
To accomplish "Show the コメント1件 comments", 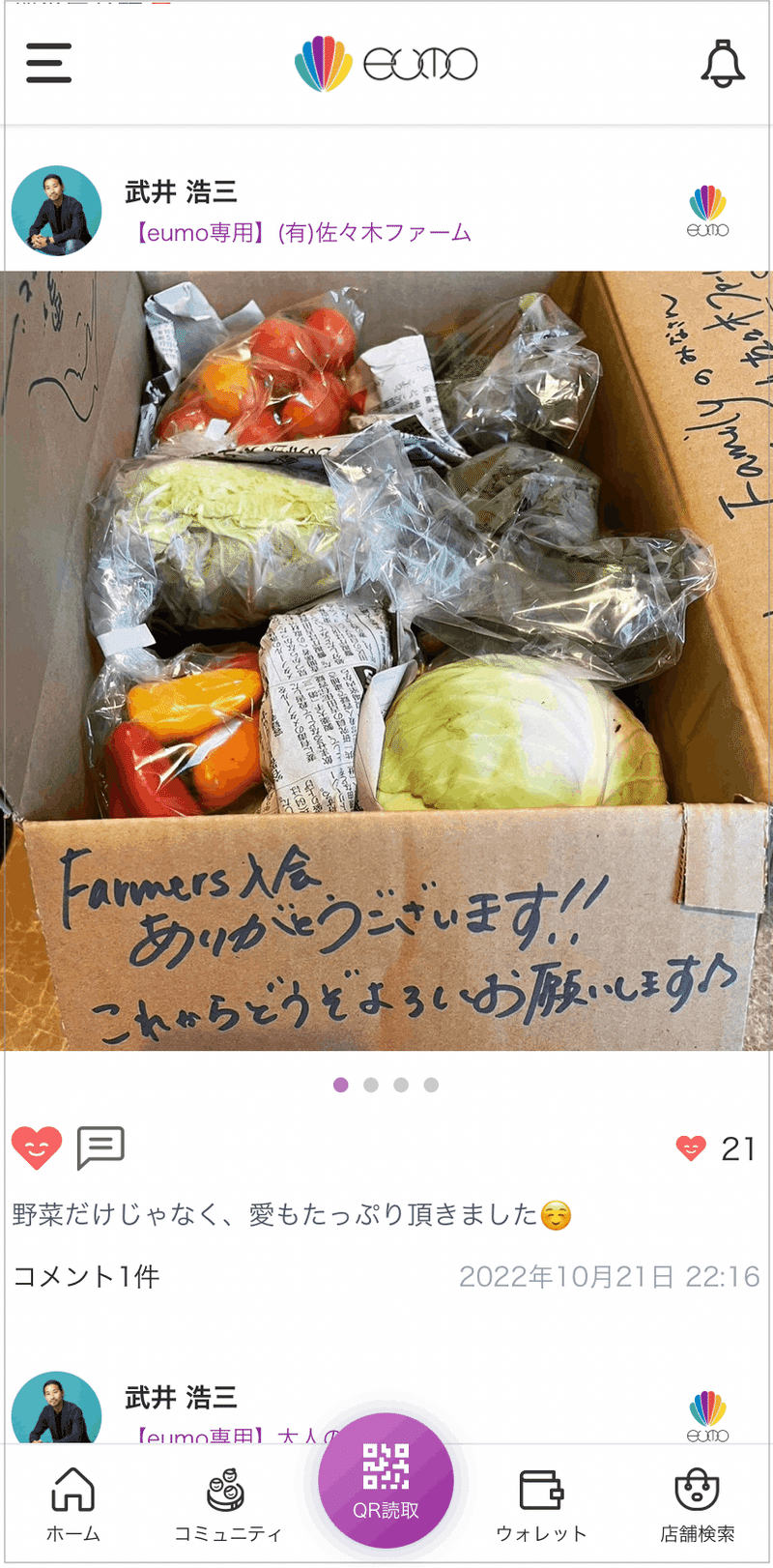I will [86, 1277].
